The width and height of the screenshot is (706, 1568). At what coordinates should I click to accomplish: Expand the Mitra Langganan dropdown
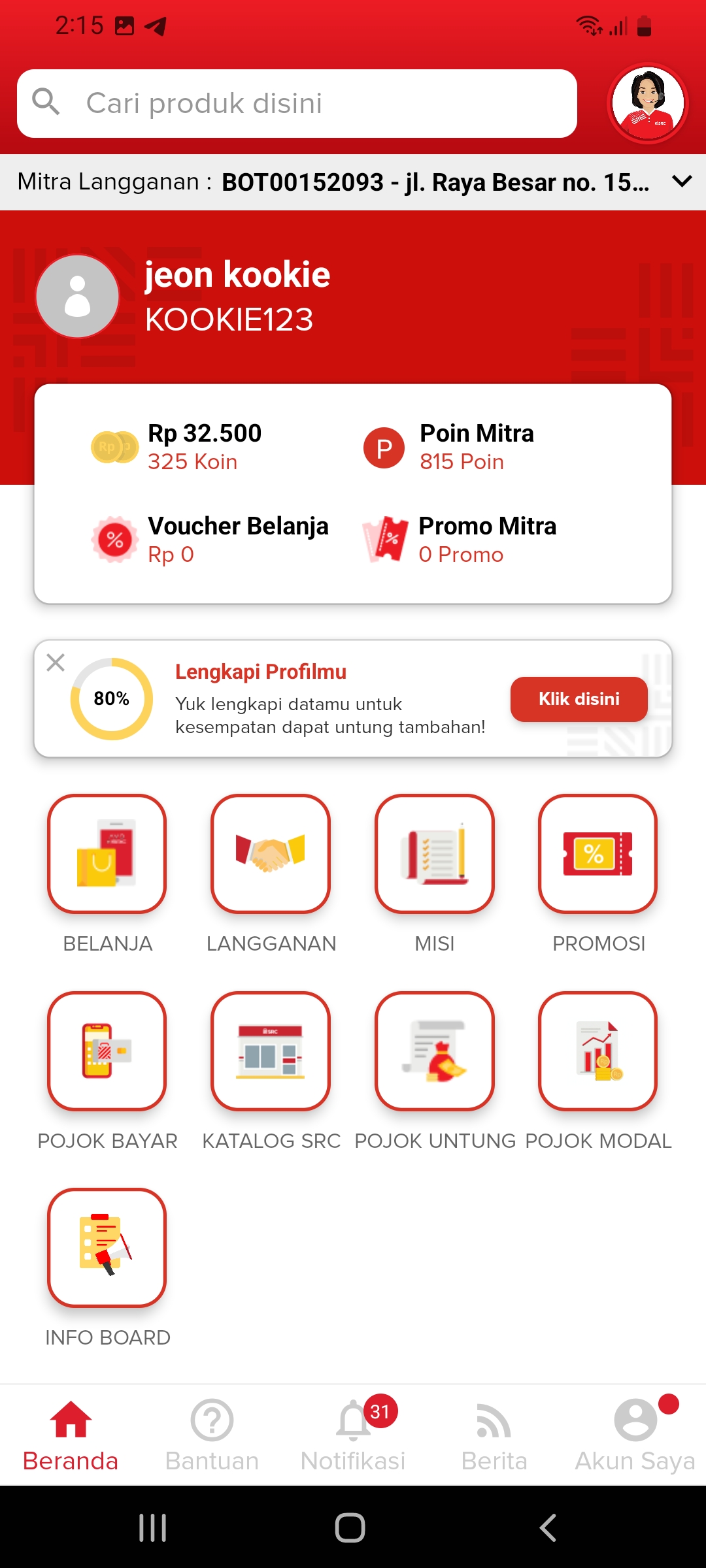click(x=682, y=182)
